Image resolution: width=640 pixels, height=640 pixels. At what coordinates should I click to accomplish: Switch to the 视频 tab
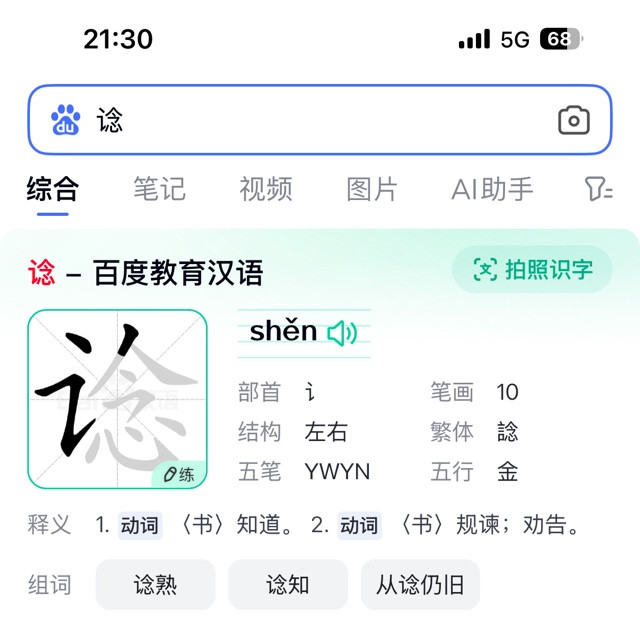pos(266,188)
